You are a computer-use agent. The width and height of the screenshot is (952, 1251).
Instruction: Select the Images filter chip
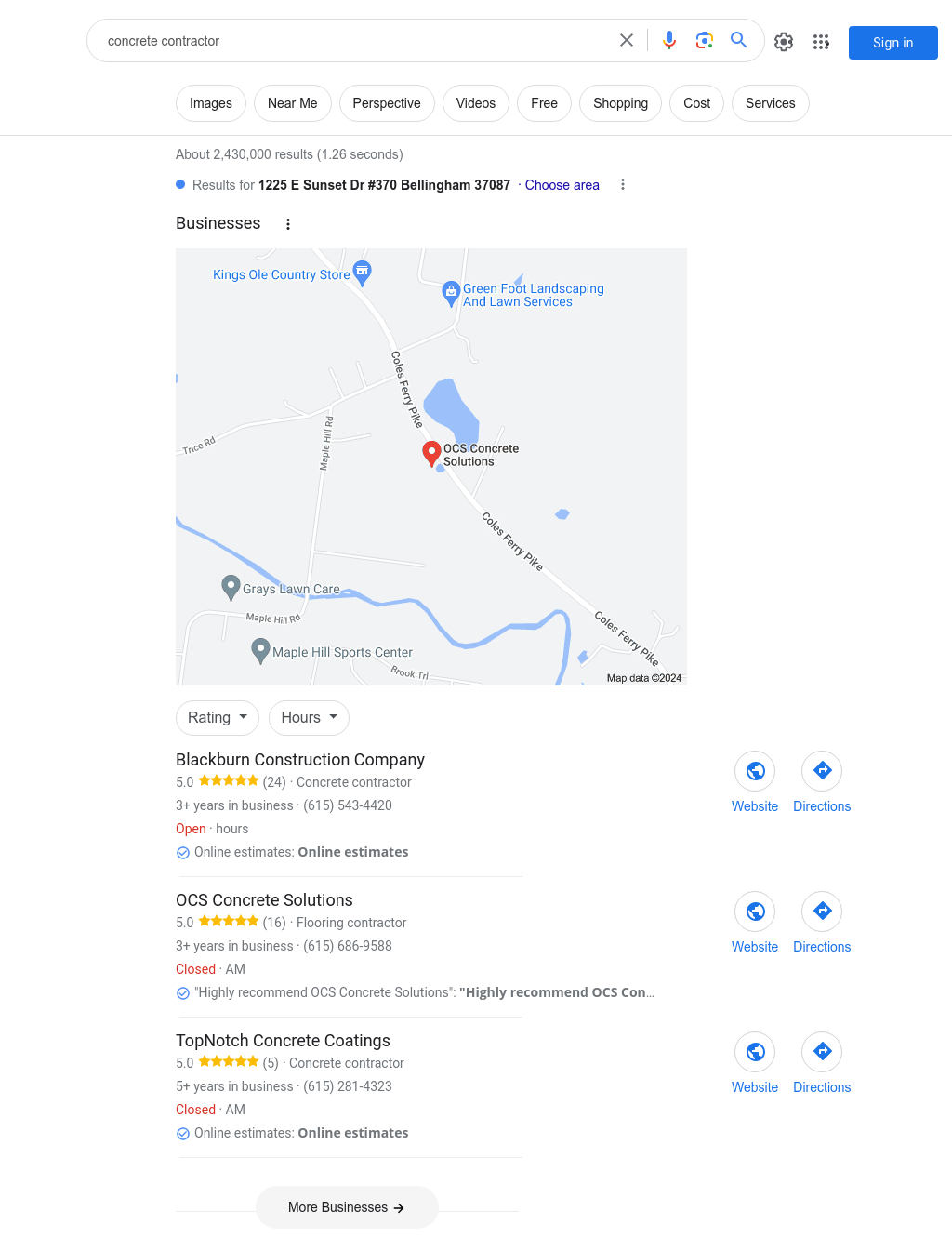(x=211, y=103)
